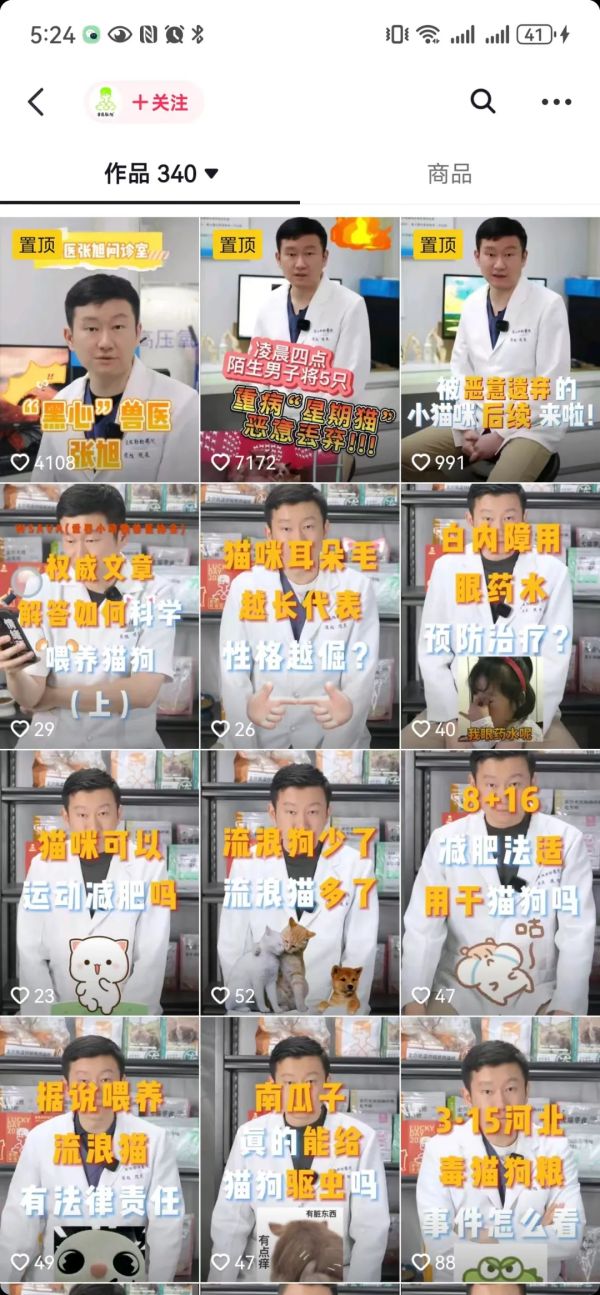Viewport: 600px width, 1295px height.
Task: Open the three-dot overflow menu
Action: pyautogui.click(x=556, y=101)
